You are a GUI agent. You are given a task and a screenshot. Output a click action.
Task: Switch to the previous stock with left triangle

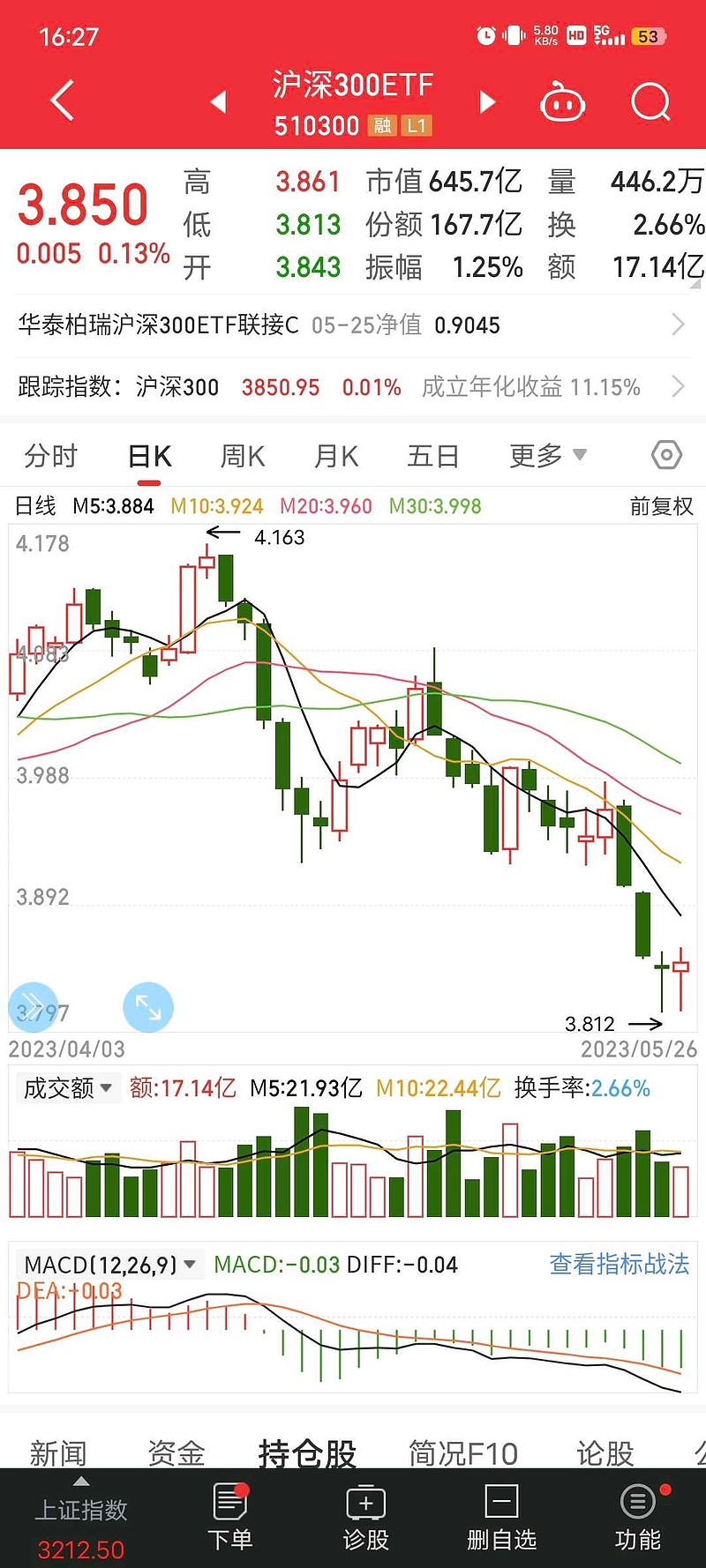click(218, 102)
